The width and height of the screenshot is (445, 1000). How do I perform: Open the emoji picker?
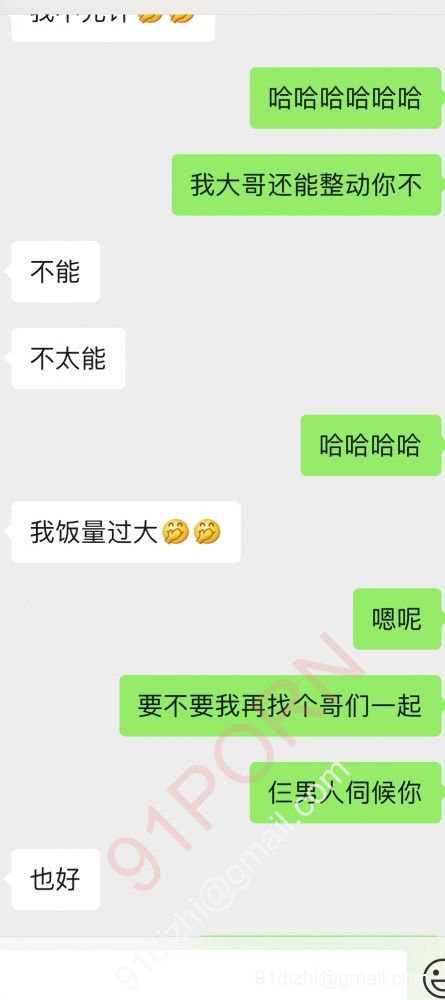click(x=435, y=978)
